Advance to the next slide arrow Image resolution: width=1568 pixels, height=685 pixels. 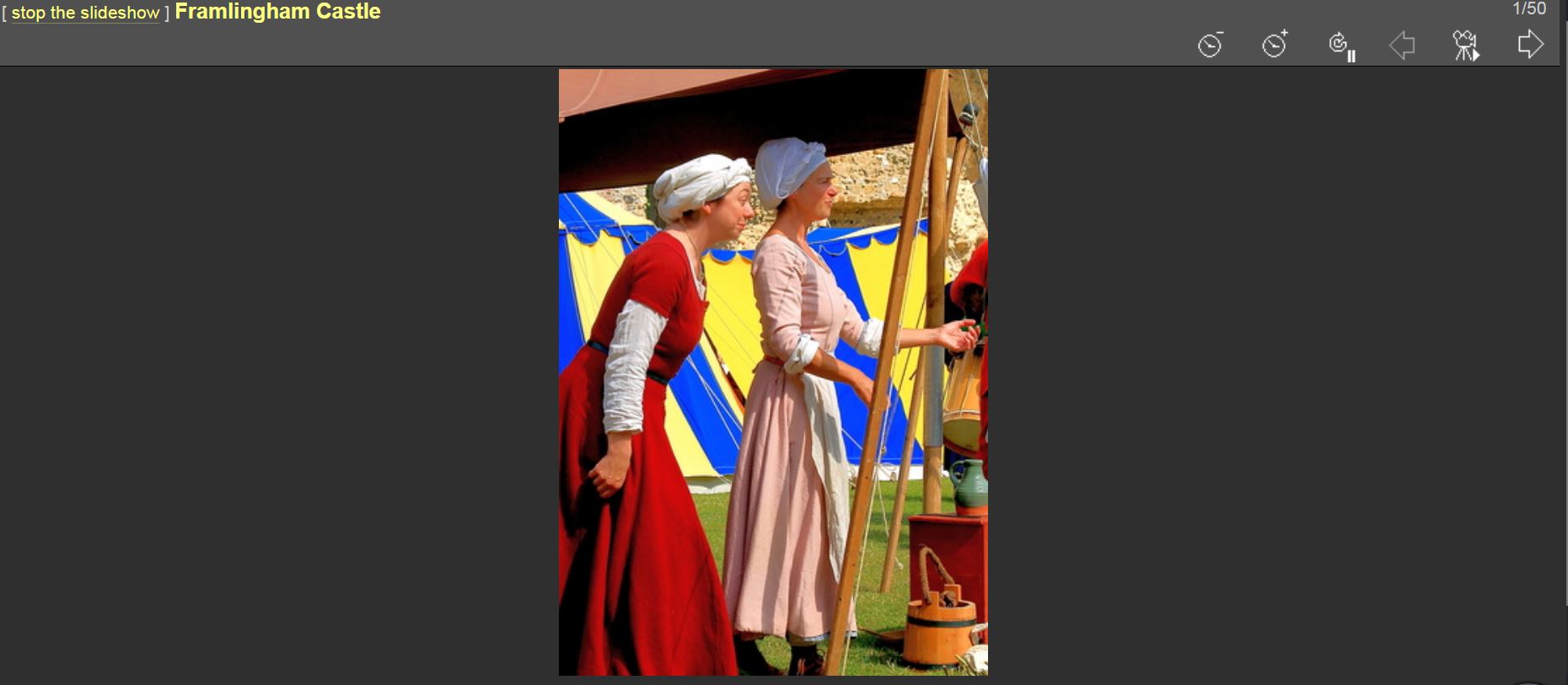click(x=1530, y=44)
